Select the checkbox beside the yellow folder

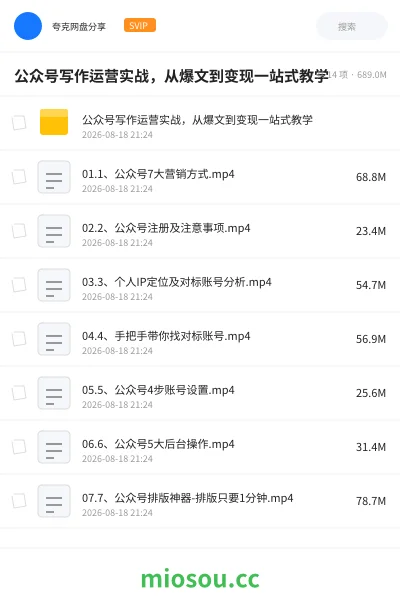coord(19,123)
